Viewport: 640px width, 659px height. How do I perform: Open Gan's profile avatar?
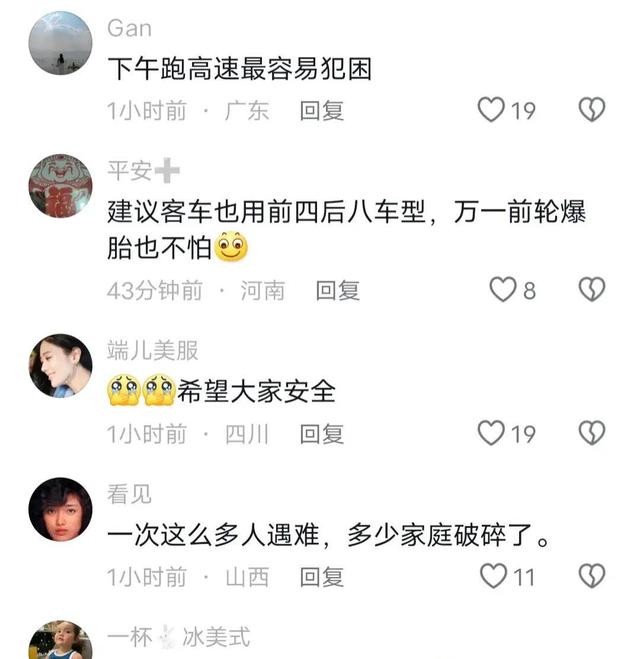coord(60,43)
